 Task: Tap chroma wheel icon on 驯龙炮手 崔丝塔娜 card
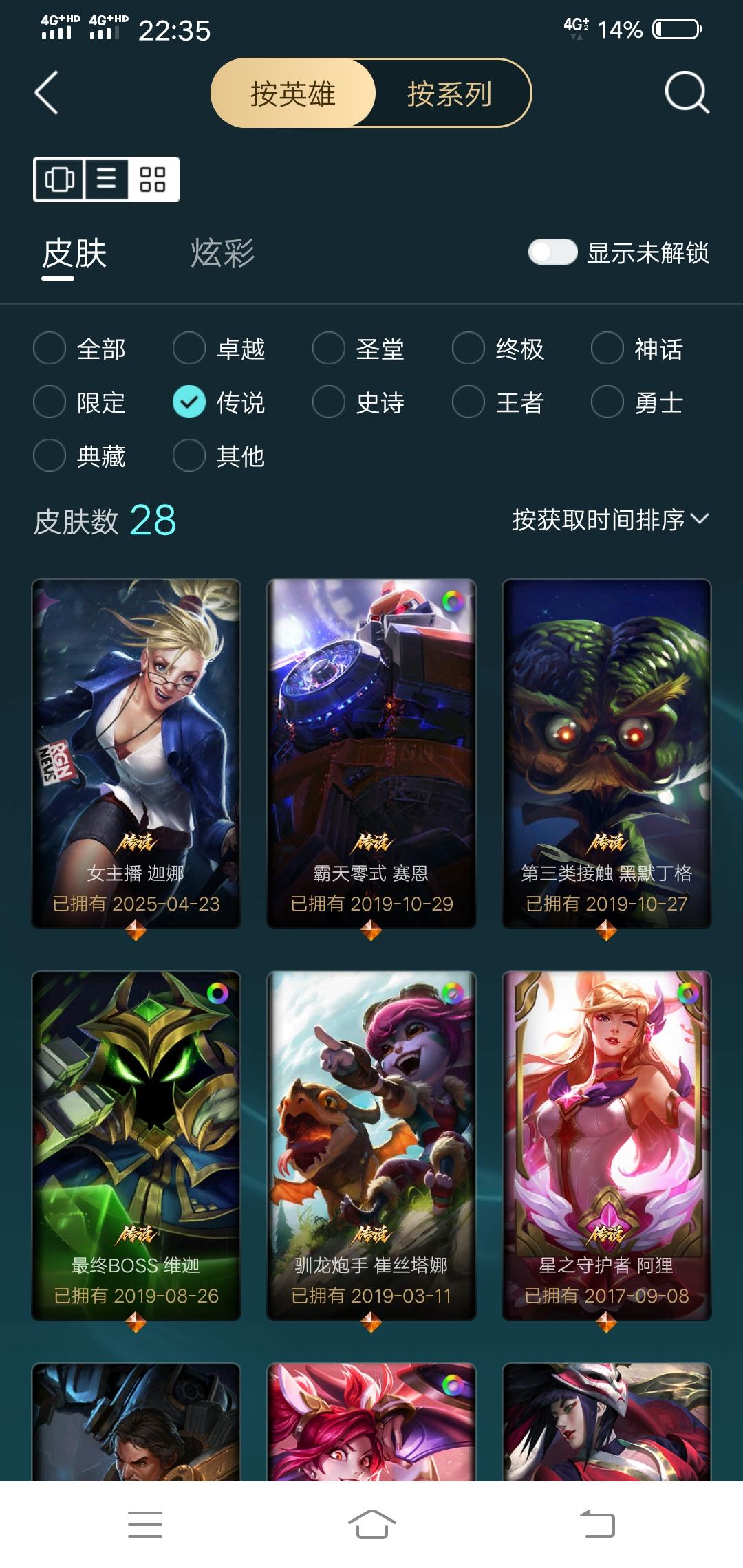pos(454,992)
